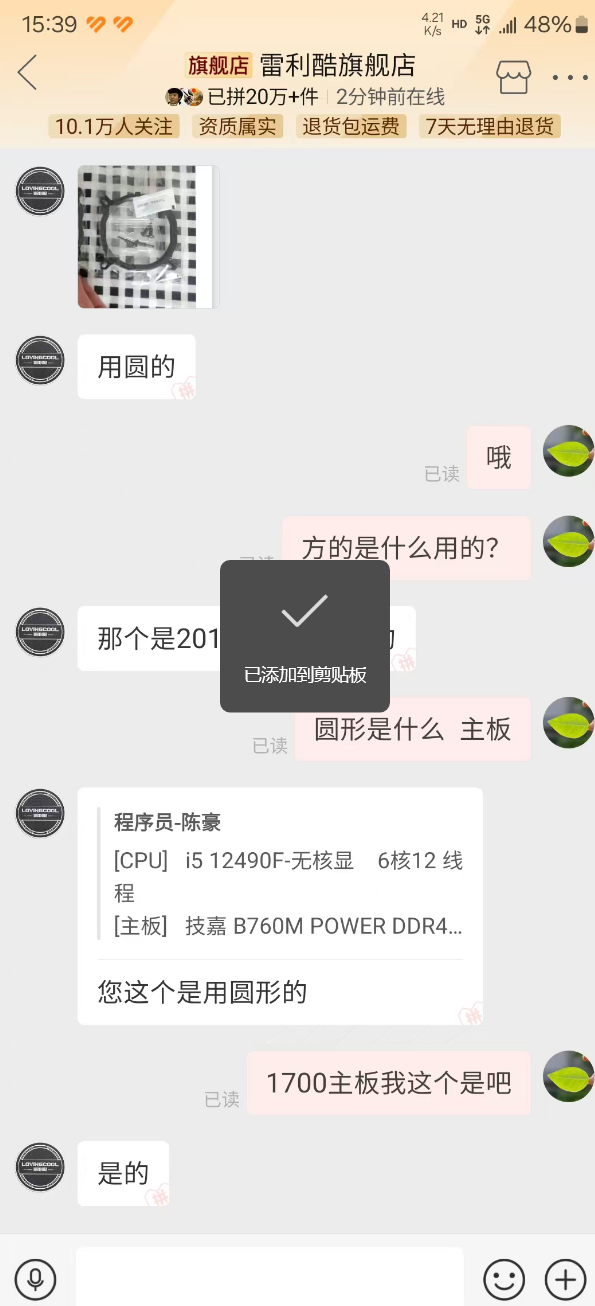
Task: Open the plus attachments menu
Action: click(565, 1278)
